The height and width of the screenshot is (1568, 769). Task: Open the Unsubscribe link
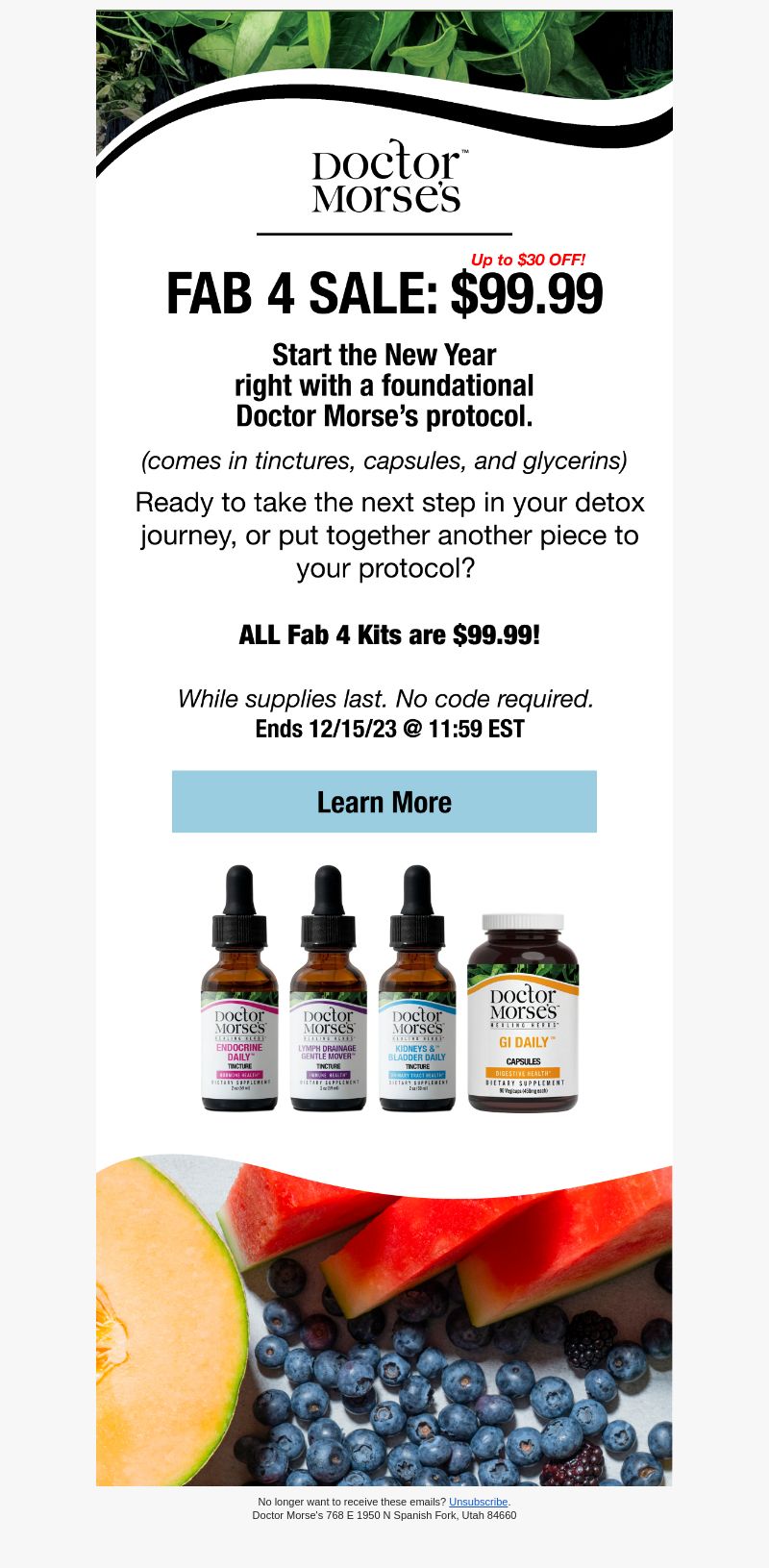pos(478,1502)
